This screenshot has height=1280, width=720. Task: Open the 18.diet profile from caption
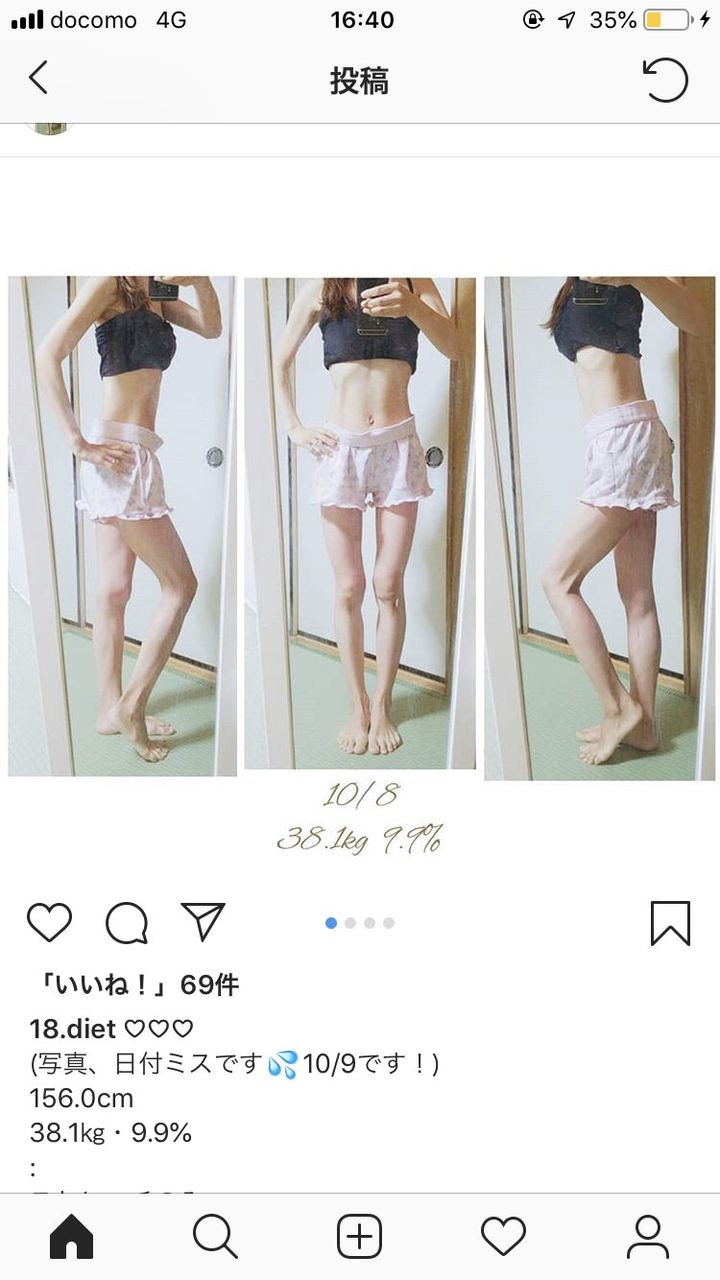74,1029
